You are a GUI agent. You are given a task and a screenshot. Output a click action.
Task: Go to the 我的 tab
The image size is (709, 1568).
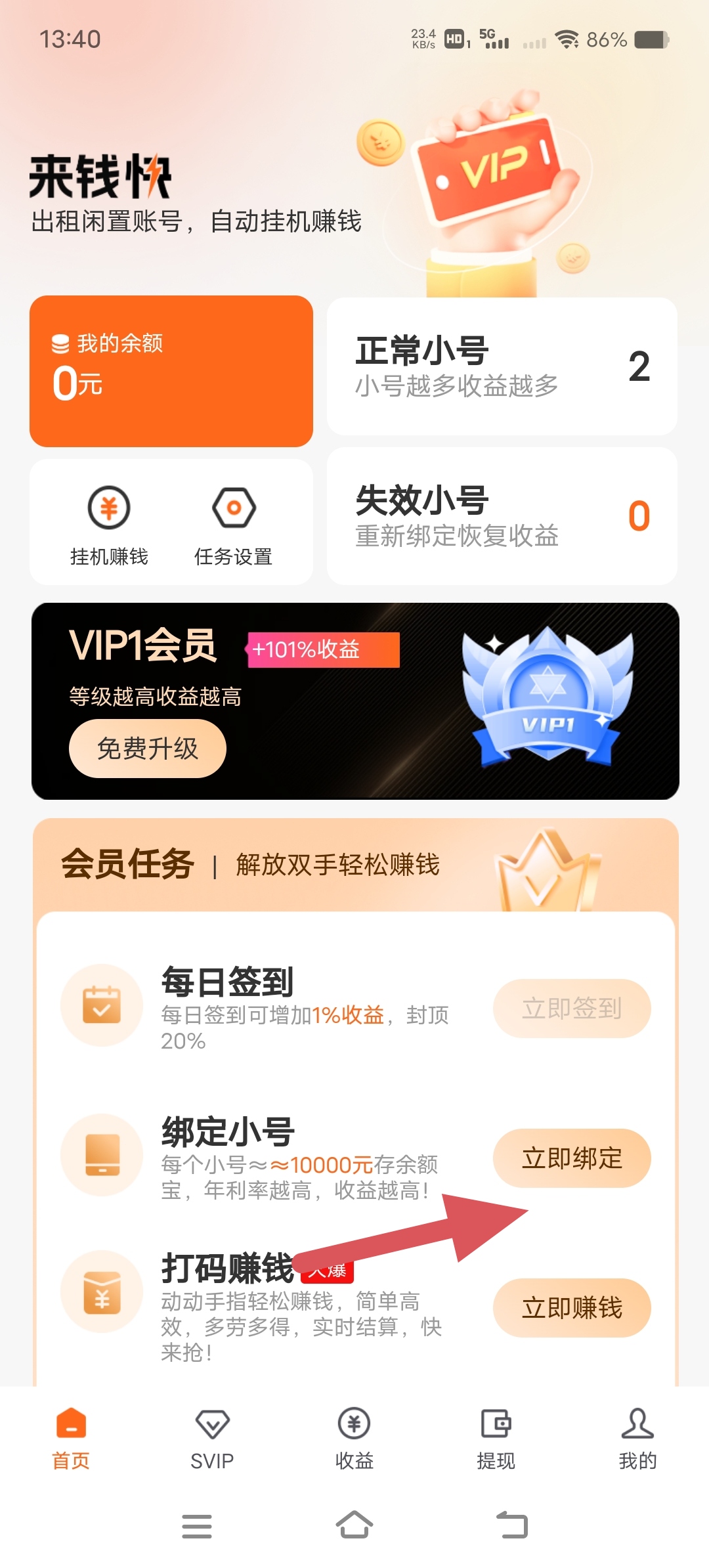[637, 1439]
